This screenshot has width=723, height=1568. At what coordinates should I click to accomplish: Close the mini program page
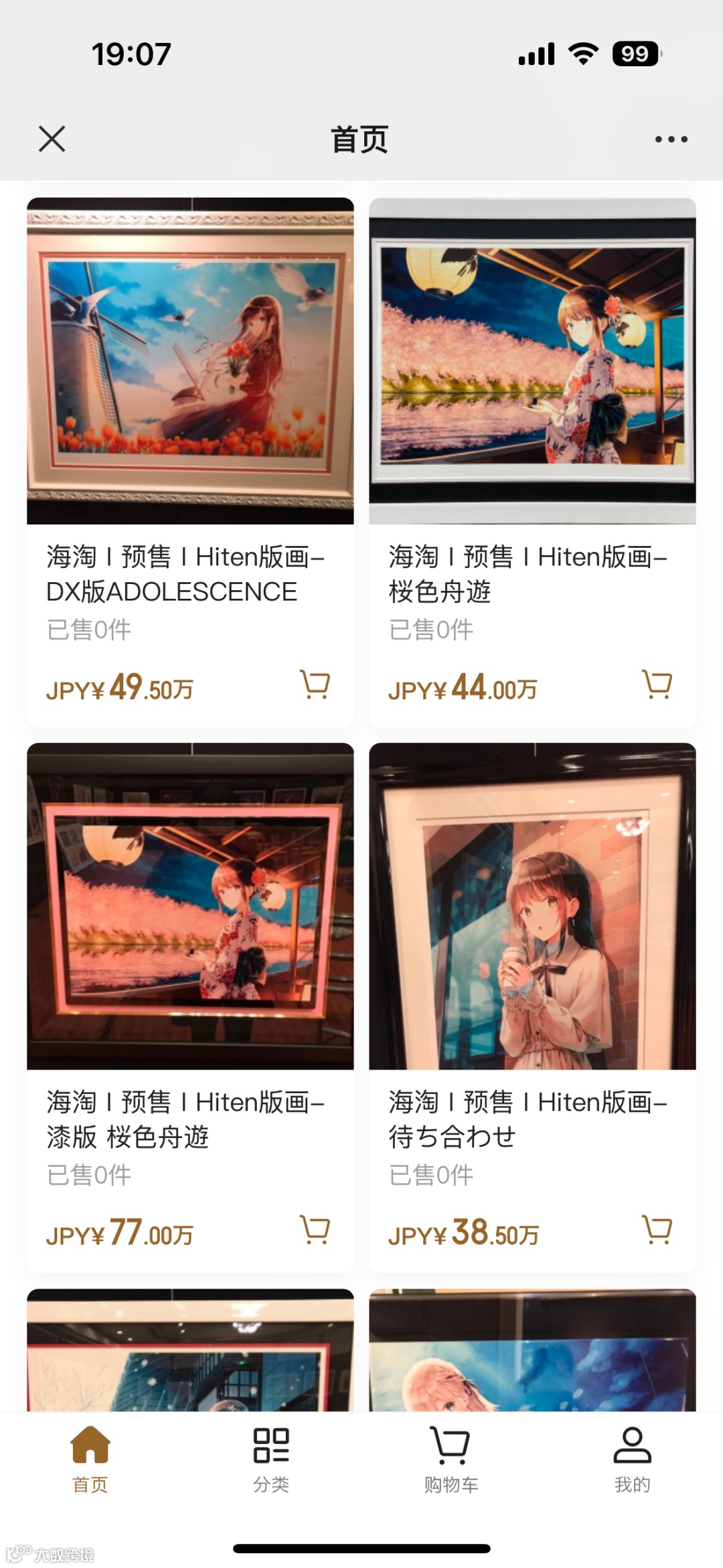[52, 139]
